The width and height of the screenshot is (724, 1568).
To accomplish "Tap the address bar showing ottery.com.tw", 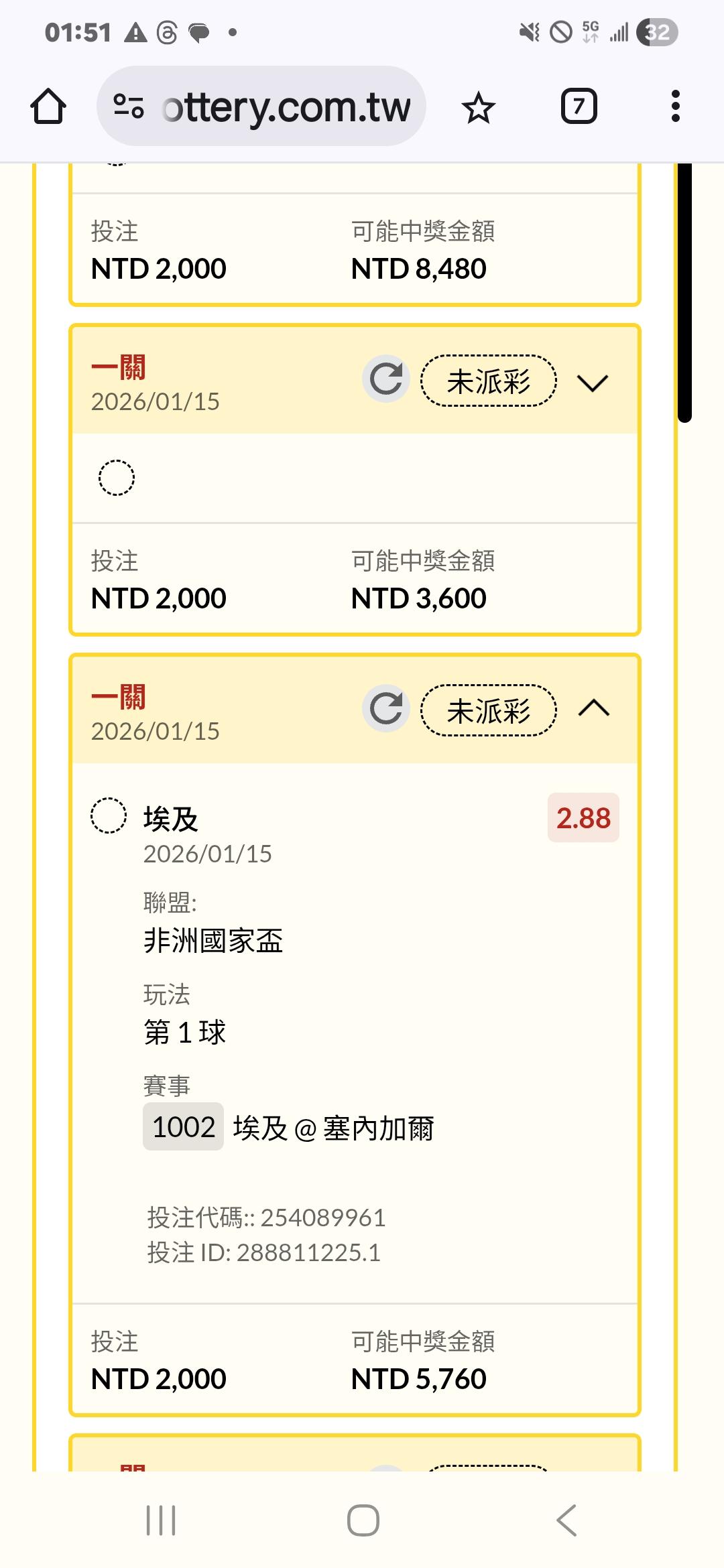I will [261, 106].
